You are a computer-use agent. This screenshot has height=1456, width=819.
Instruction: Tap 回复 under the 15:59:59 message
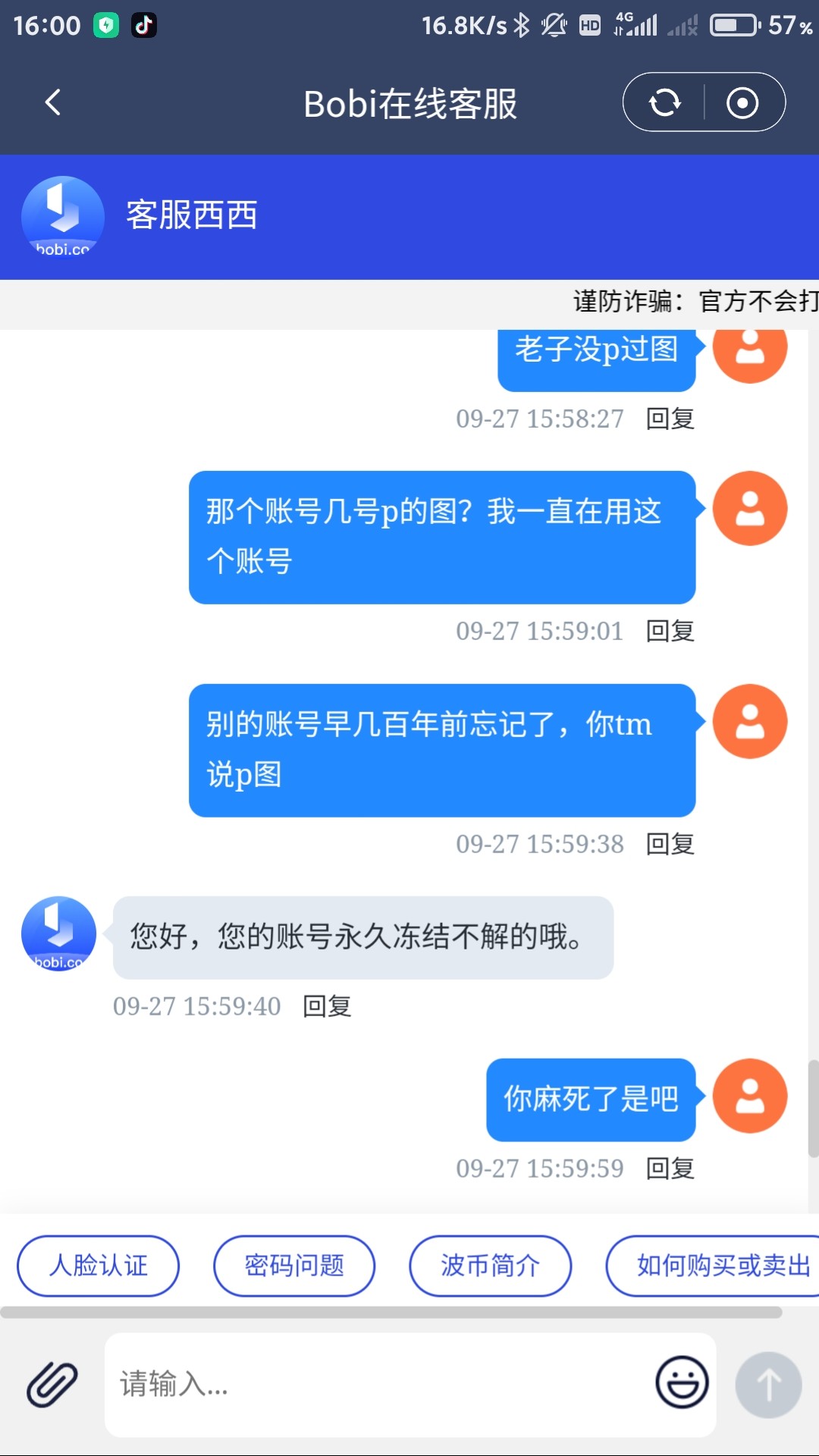670,1169
